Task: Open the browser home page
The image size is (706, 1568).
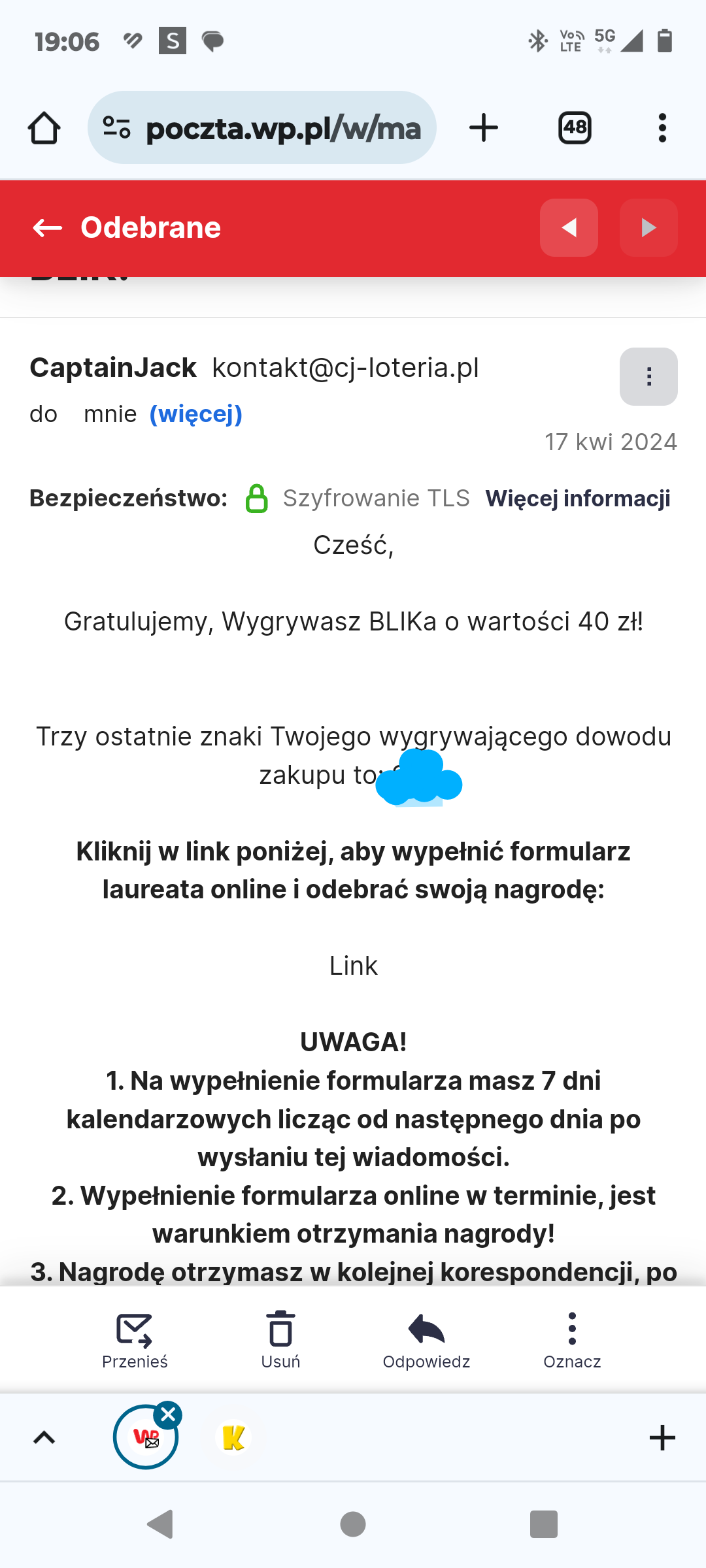Action: [x=44, y=128]
